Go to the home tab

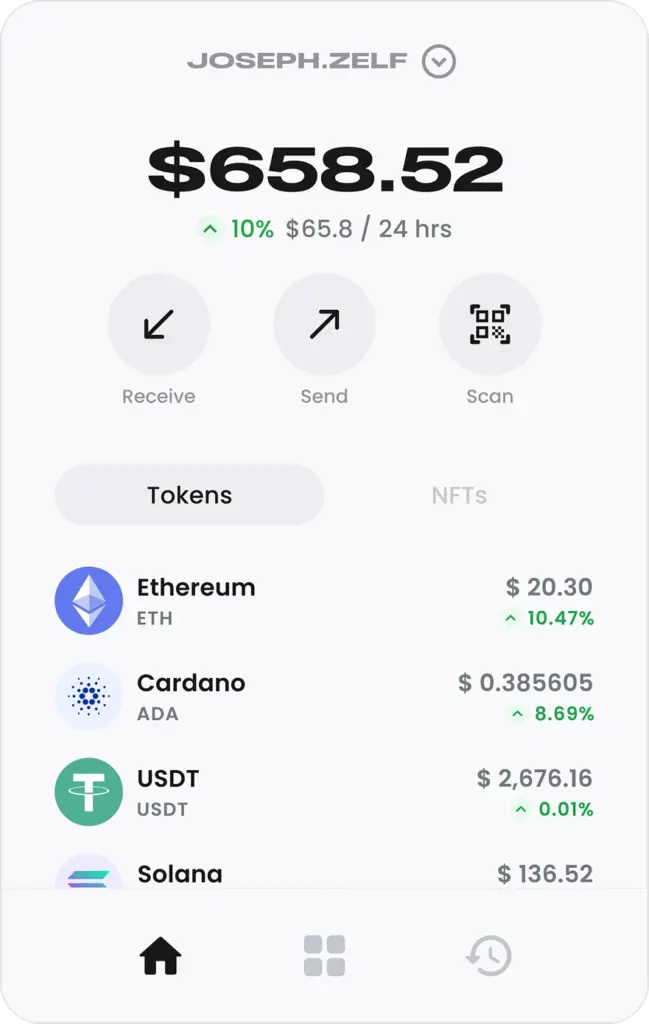161,957
